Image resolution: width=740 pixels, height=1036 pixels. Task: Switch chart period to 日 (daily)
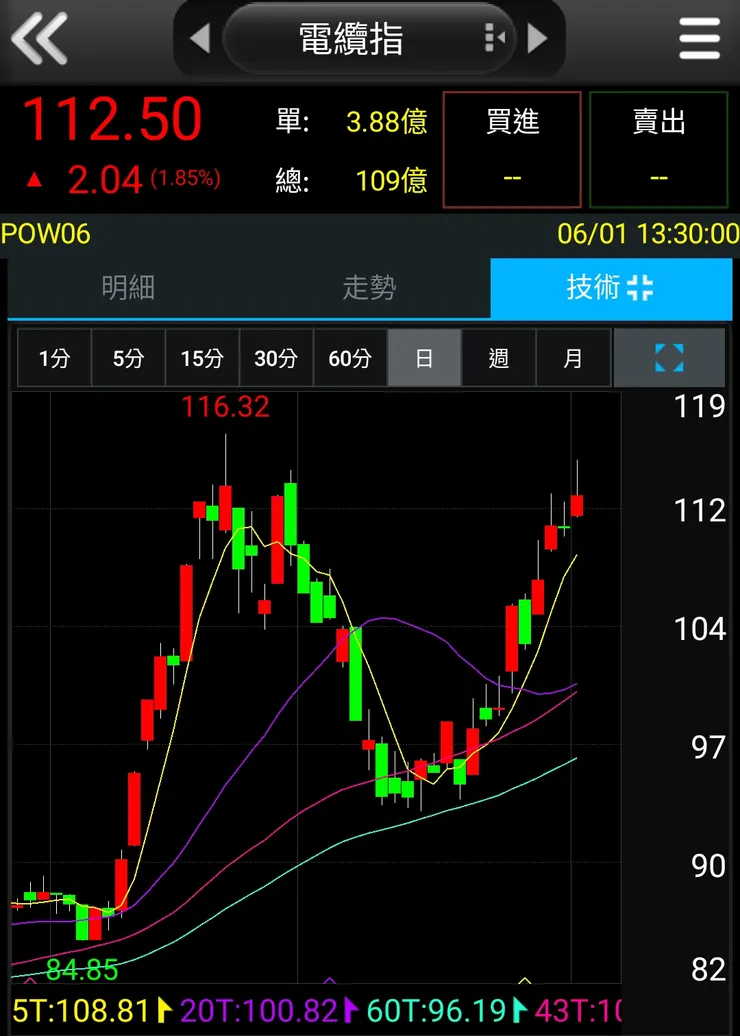tap(424, 357)
